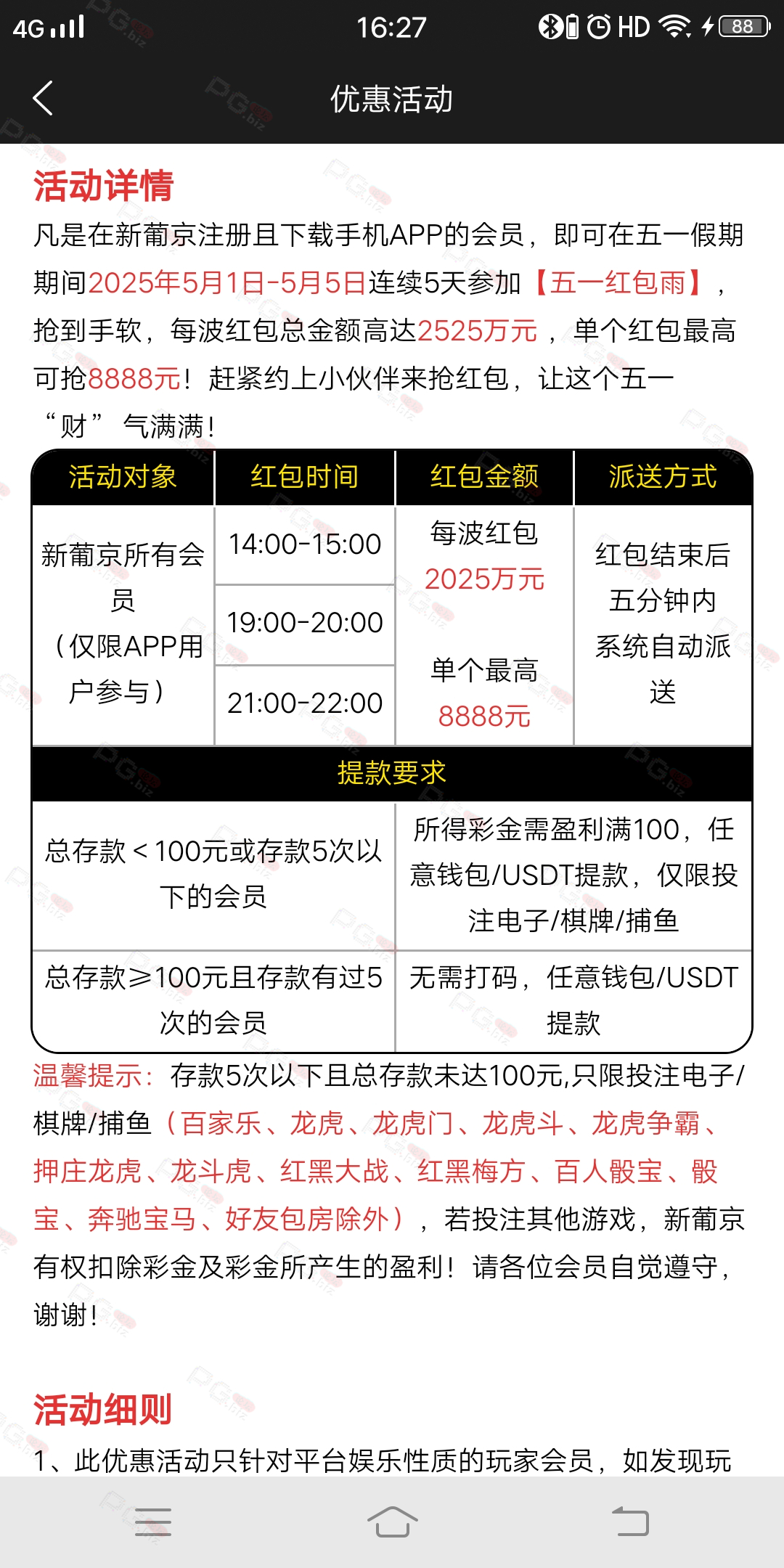This screenshot has height=1568, width=784.
Task: Tap the system back button
Action: click(x=630, y=1522)
